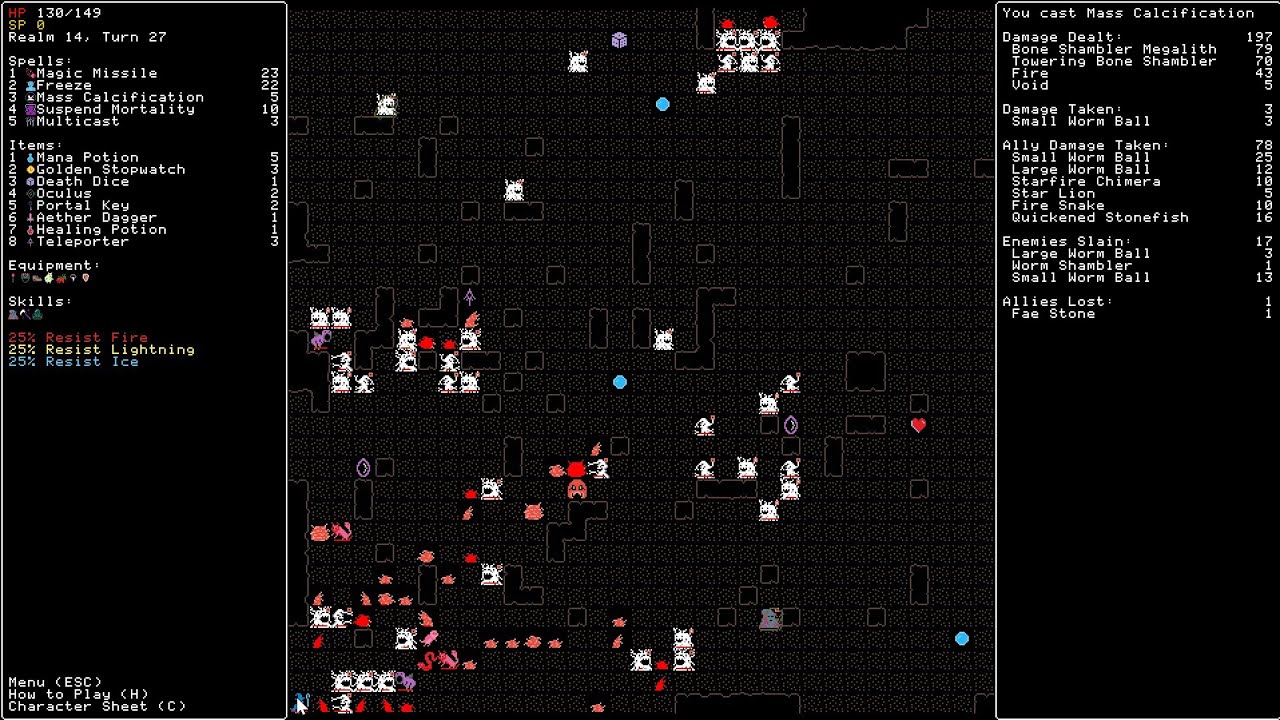
Task: Activate the Golden Stopwatch item
Action: tap(110, 169)
